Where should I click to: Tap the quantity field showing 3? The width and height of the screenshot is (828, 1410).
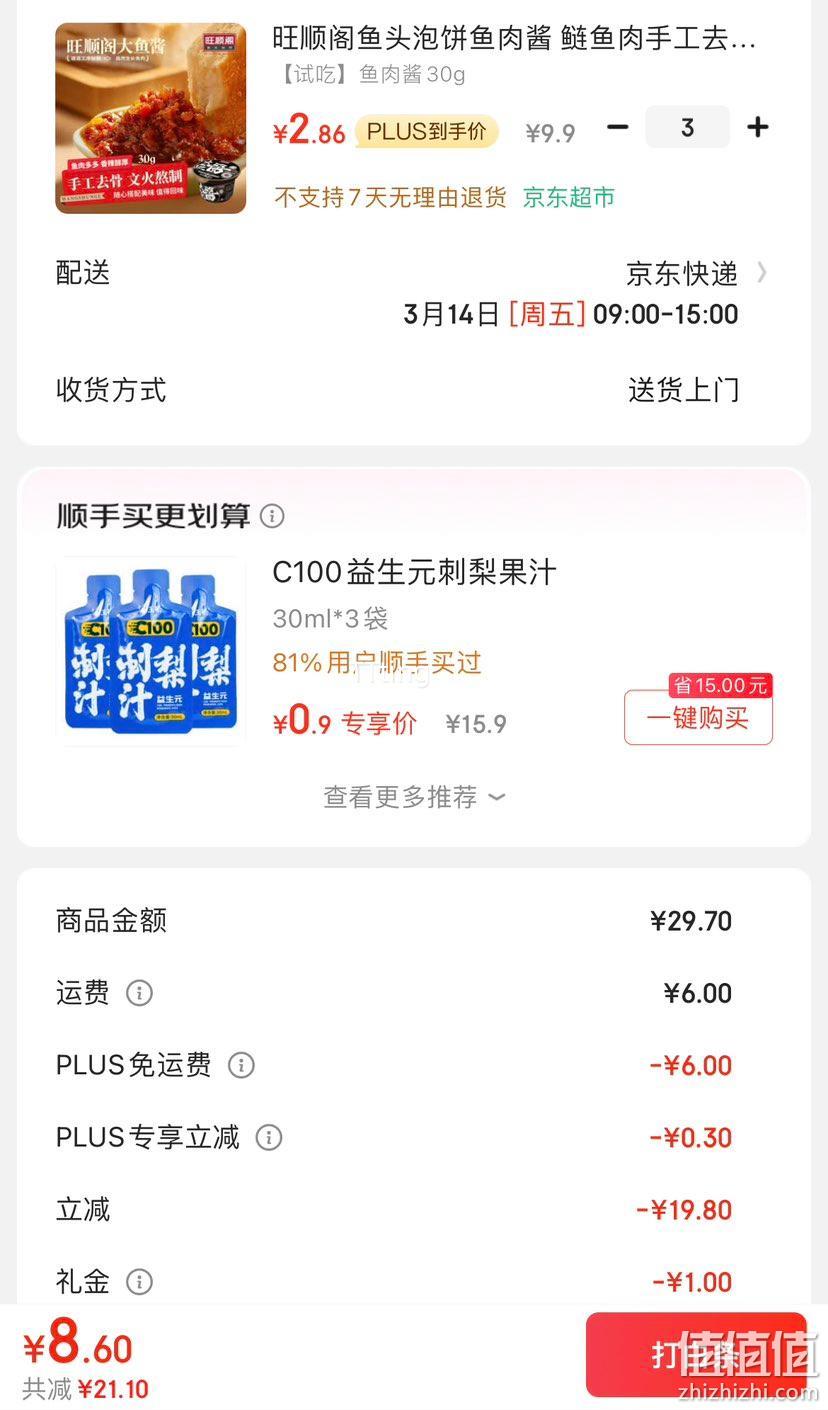point(687,127)
